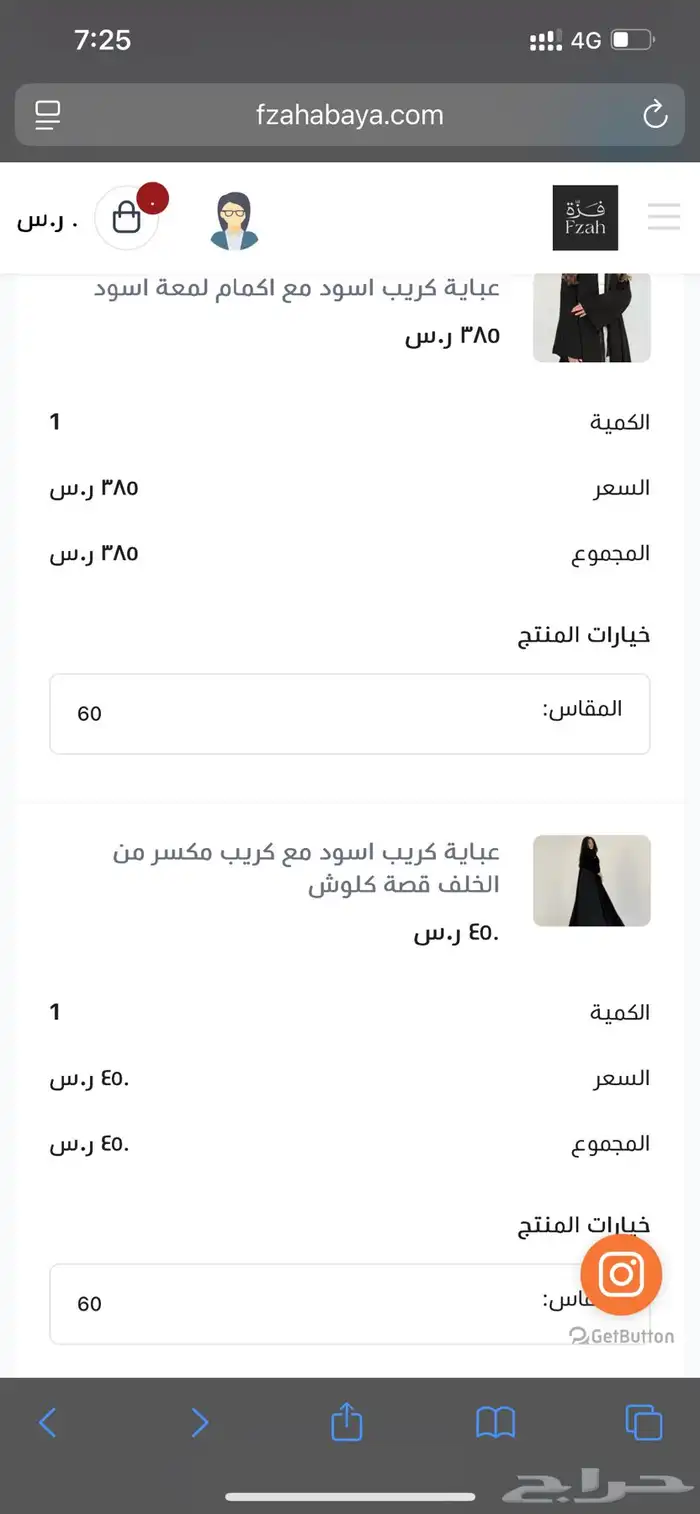
Task: Open the shopping cart bag
Action: point(127,217)
